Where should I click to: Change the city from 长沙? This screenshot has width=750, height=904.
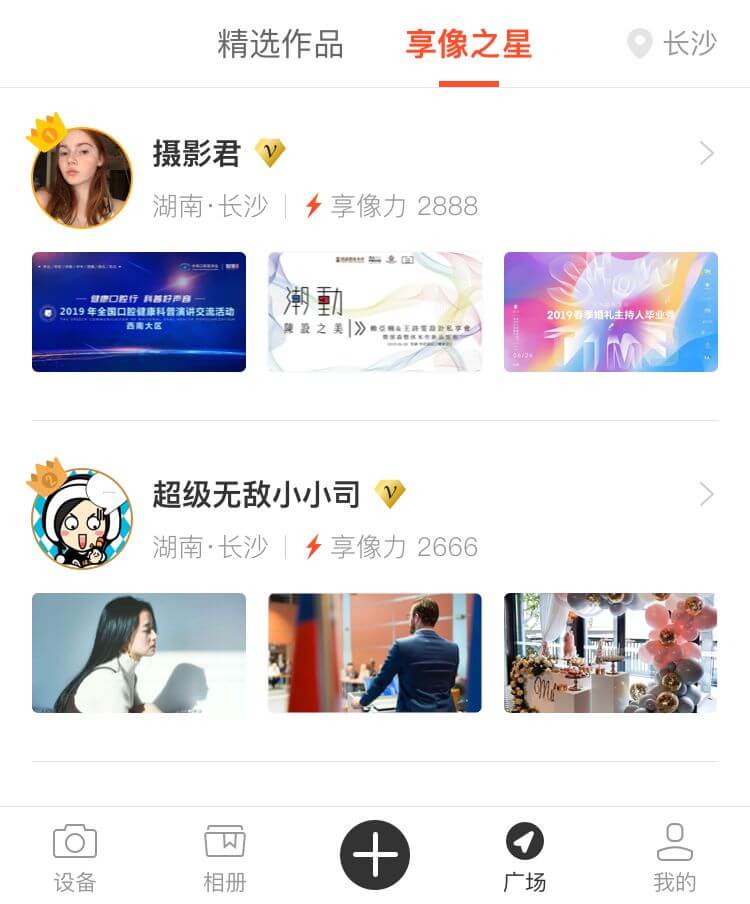(x=672, y=44)
